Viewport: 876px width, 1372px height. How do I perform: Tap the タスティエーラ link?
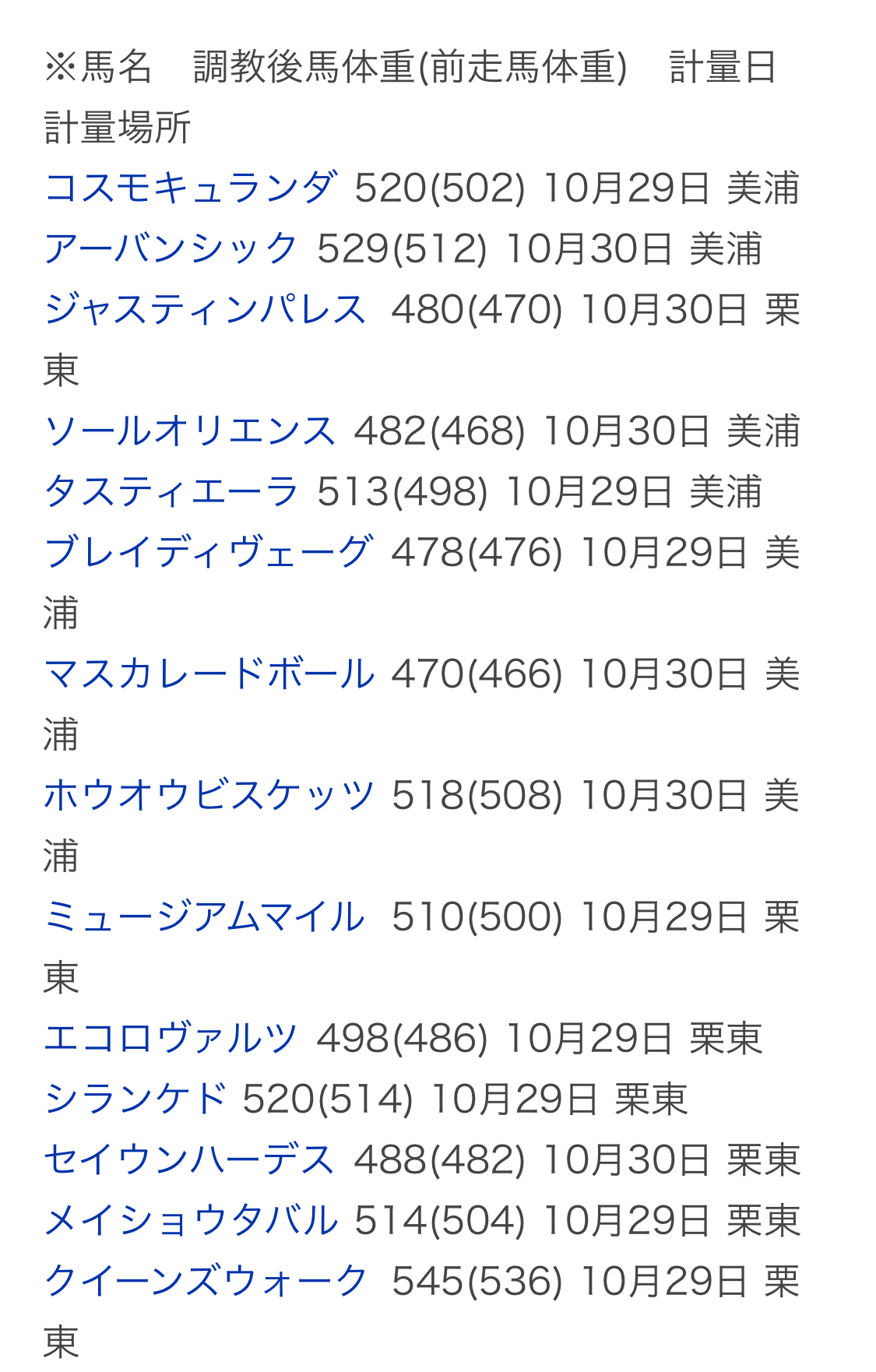171,492
